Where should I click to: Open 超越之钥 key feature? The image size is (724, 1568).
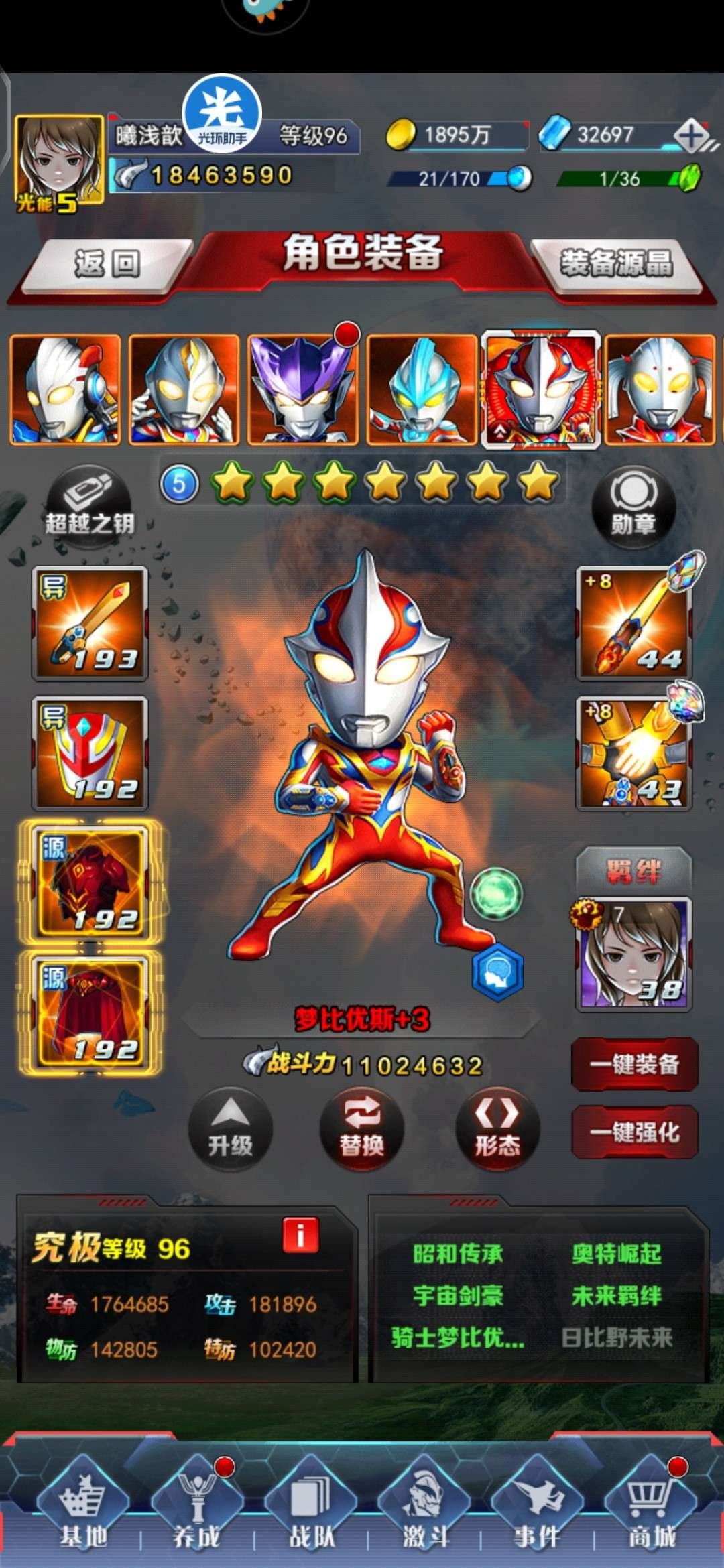pyautogui.click(x=89, y=507)
